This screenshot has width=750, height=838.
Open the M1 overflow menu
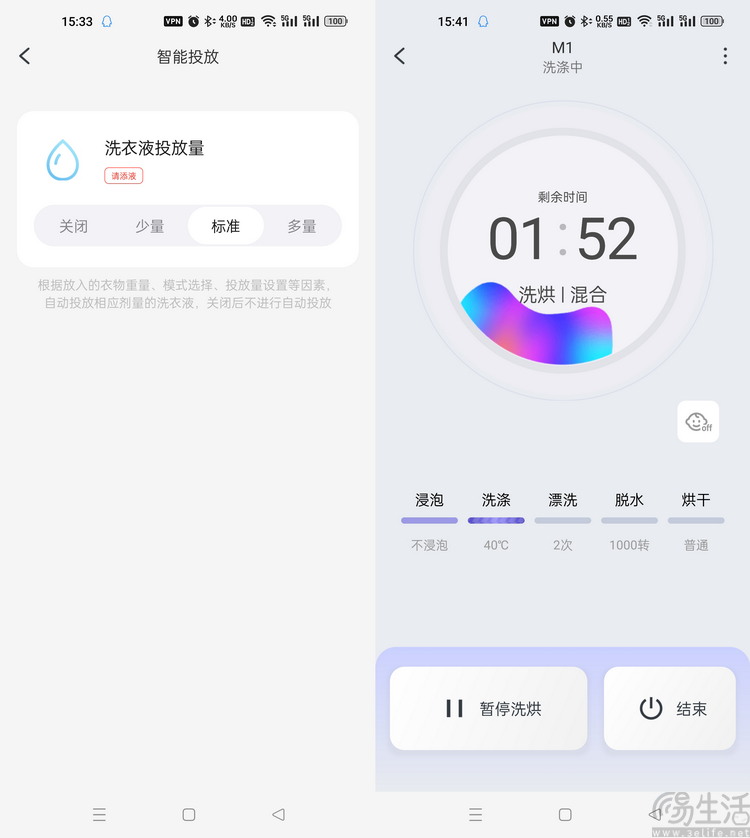[x=725, y=56]
